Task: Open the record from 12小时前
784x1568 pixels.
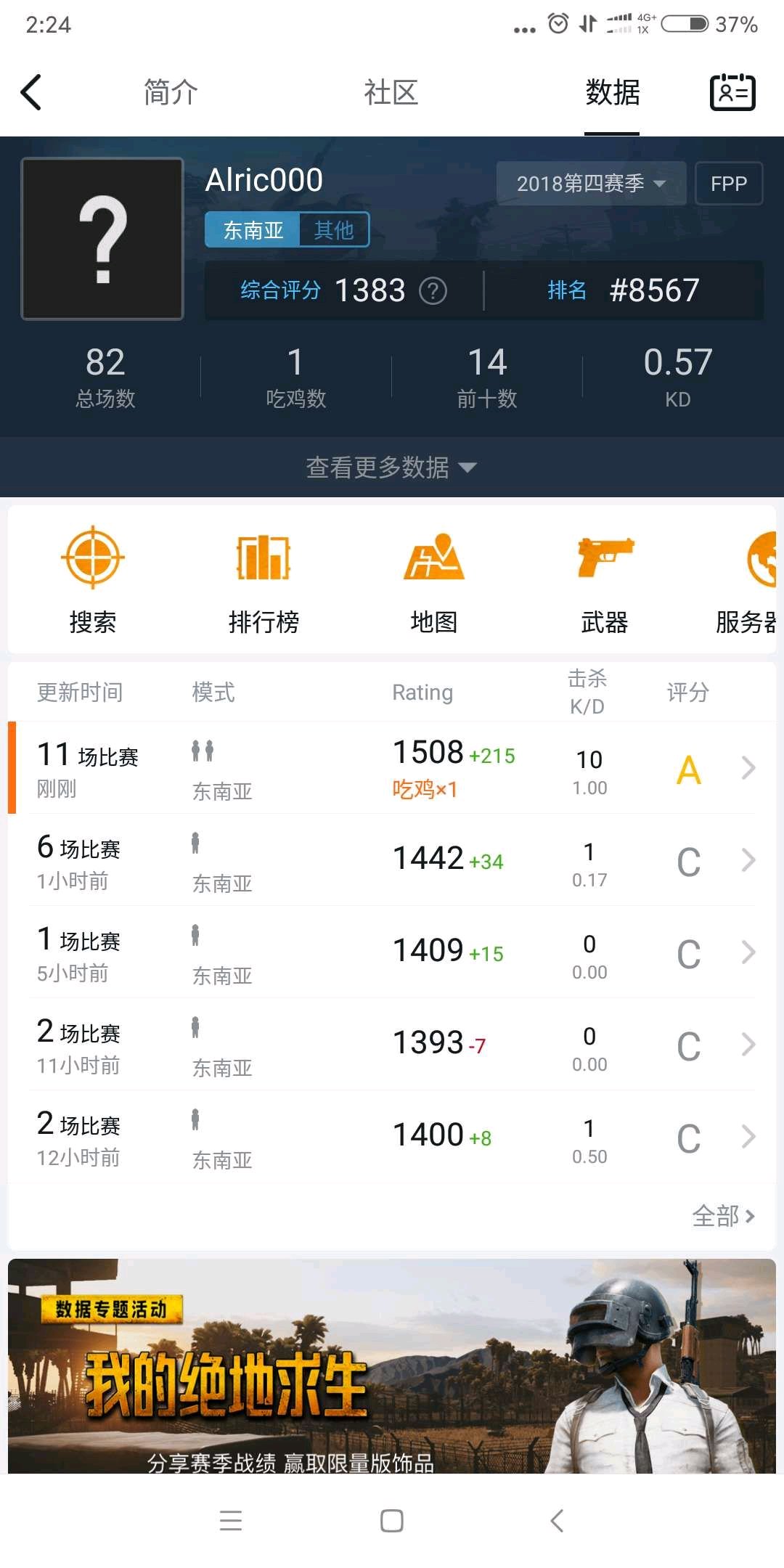Action: (x=392, y=1137)
